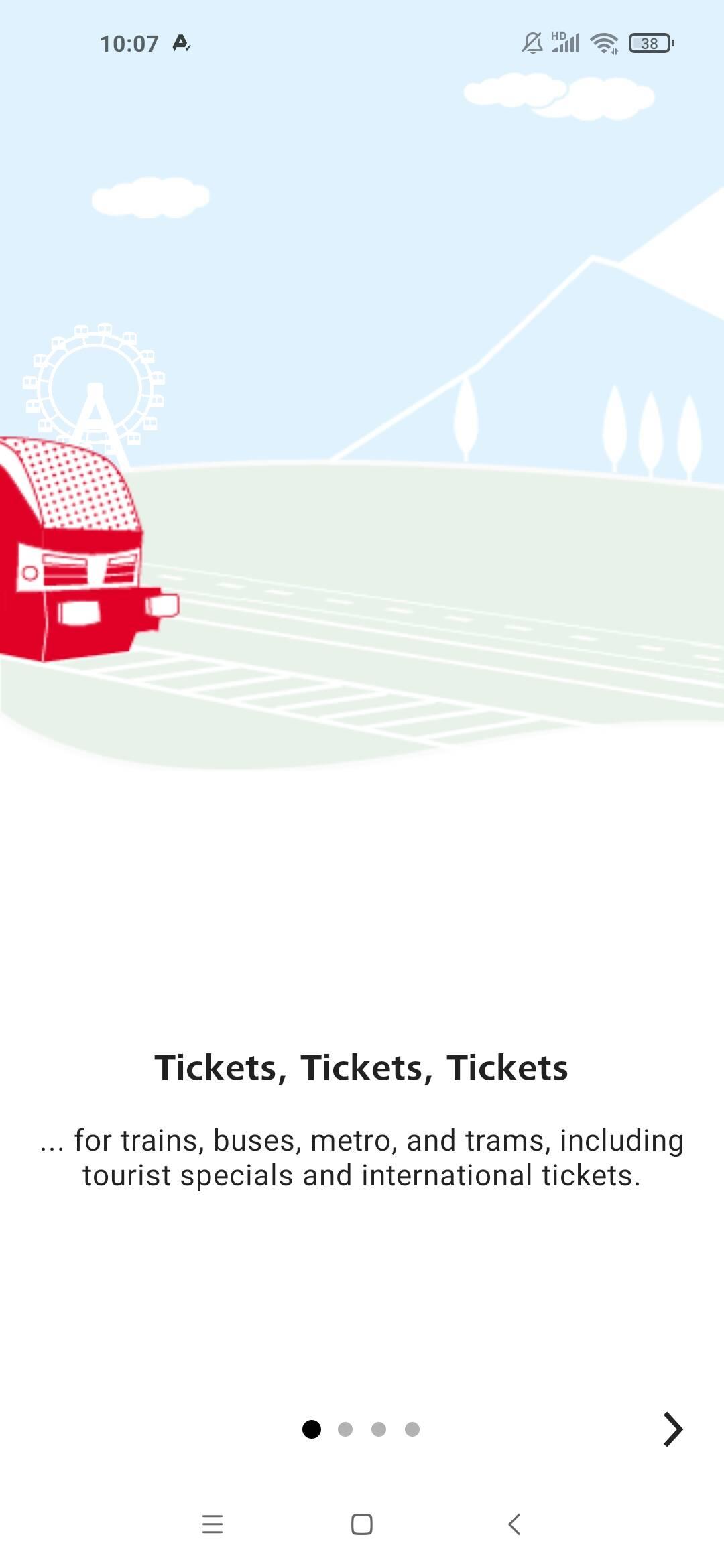724x1568 pixels.
Task: Go to the home screen
Action: point(362,1524)
